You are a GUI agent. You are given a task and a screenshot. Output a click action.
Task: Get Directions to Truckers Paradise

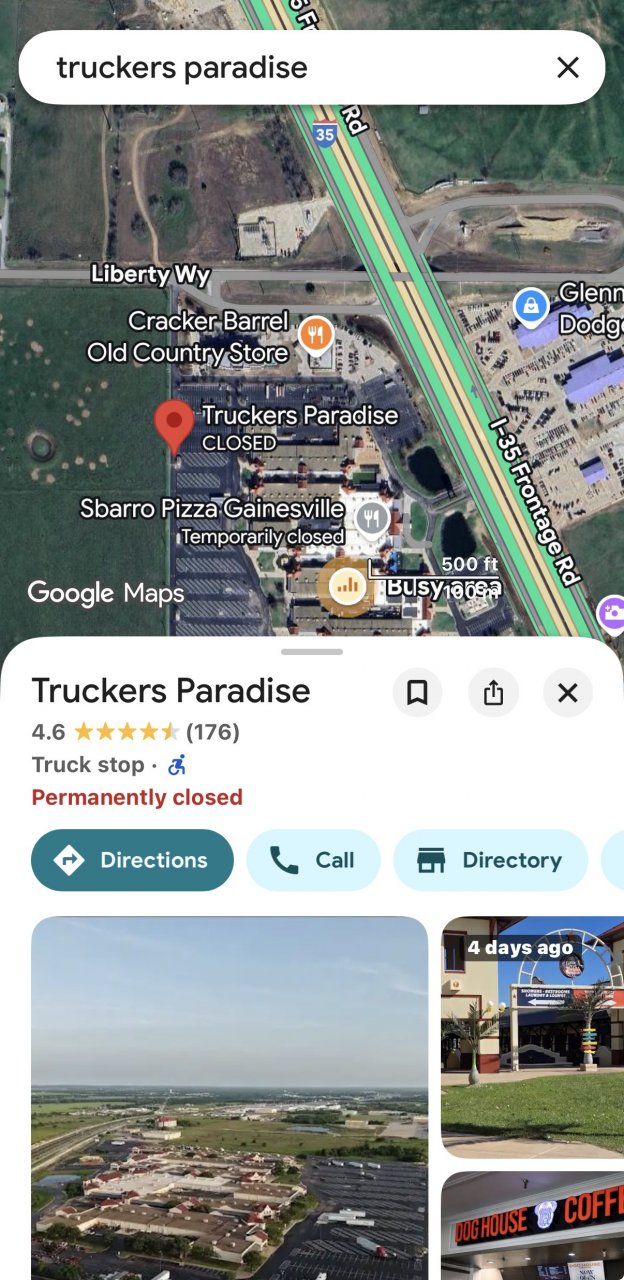pyautogui.click(x=132, y=860)
